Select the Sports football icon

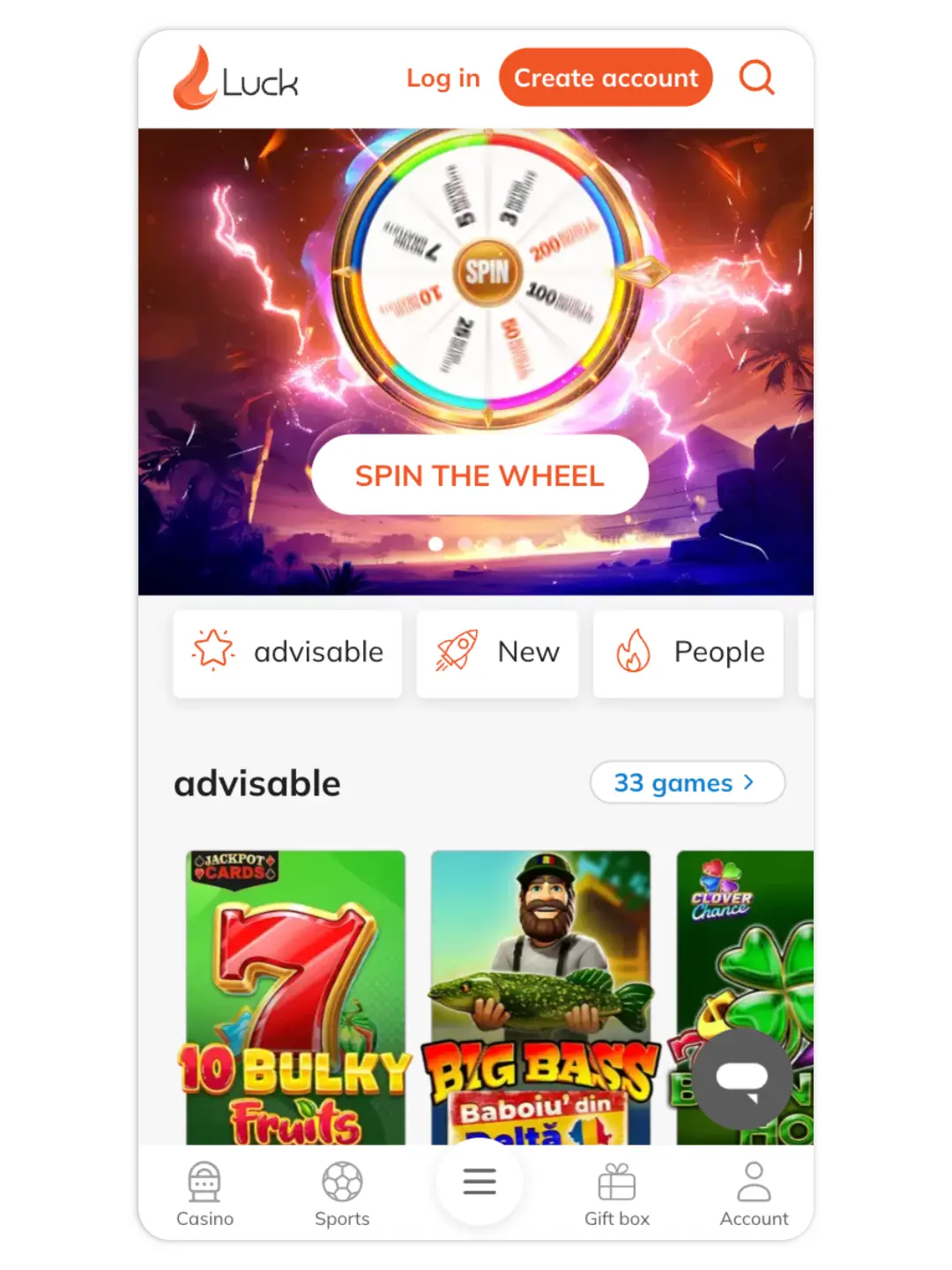342,1182
